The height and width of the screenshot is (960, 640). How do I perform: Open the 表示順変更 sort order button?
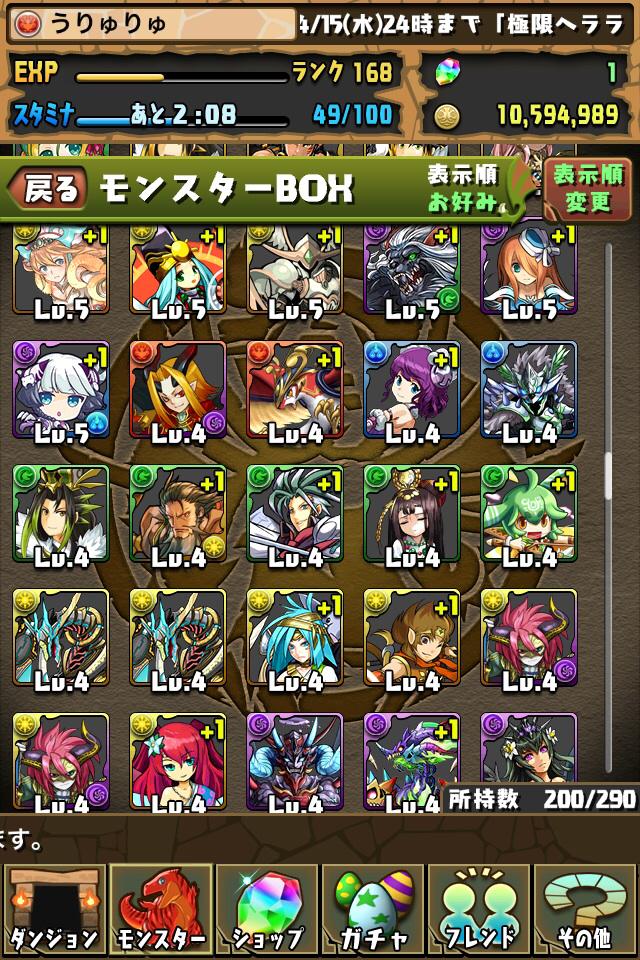587,188
